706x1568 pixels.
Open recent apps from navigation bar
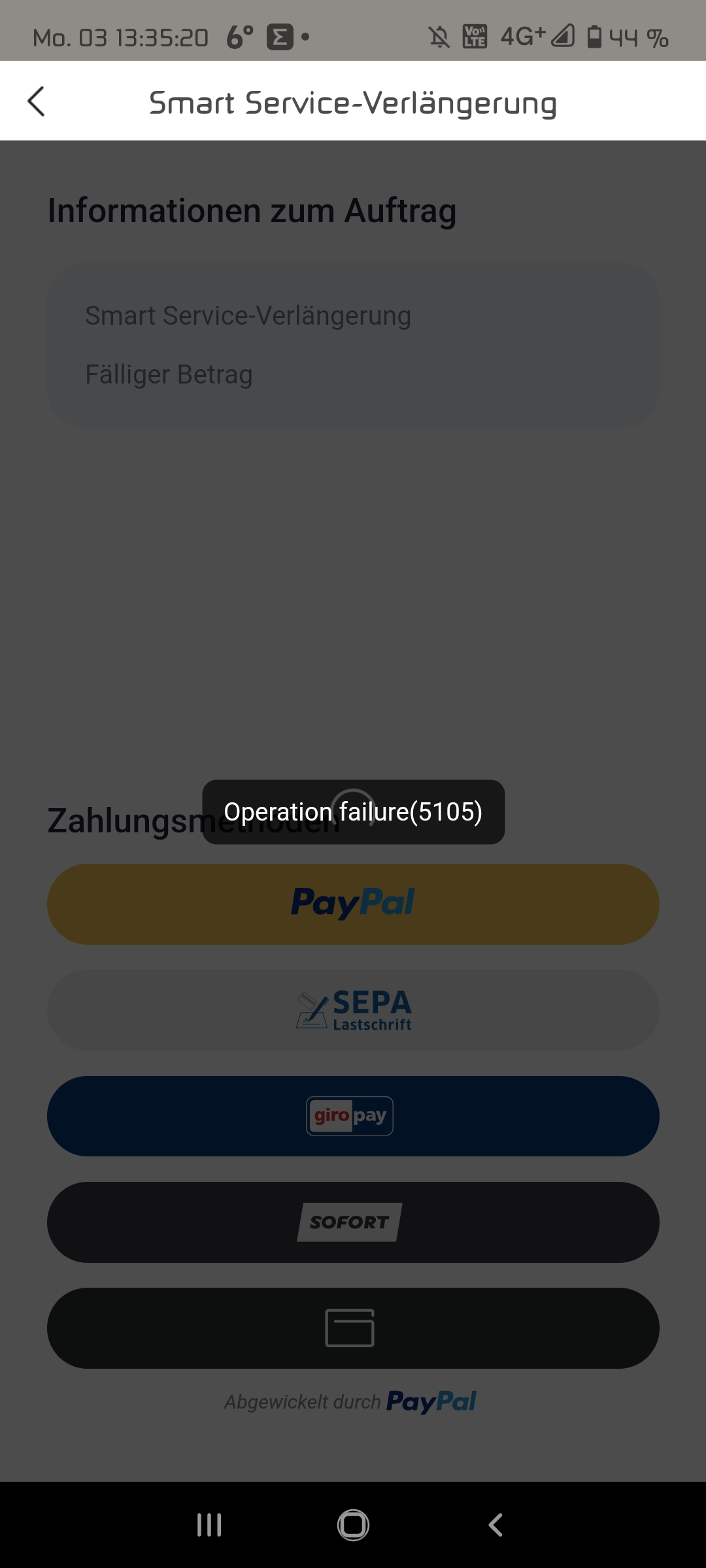(209, 1525)
